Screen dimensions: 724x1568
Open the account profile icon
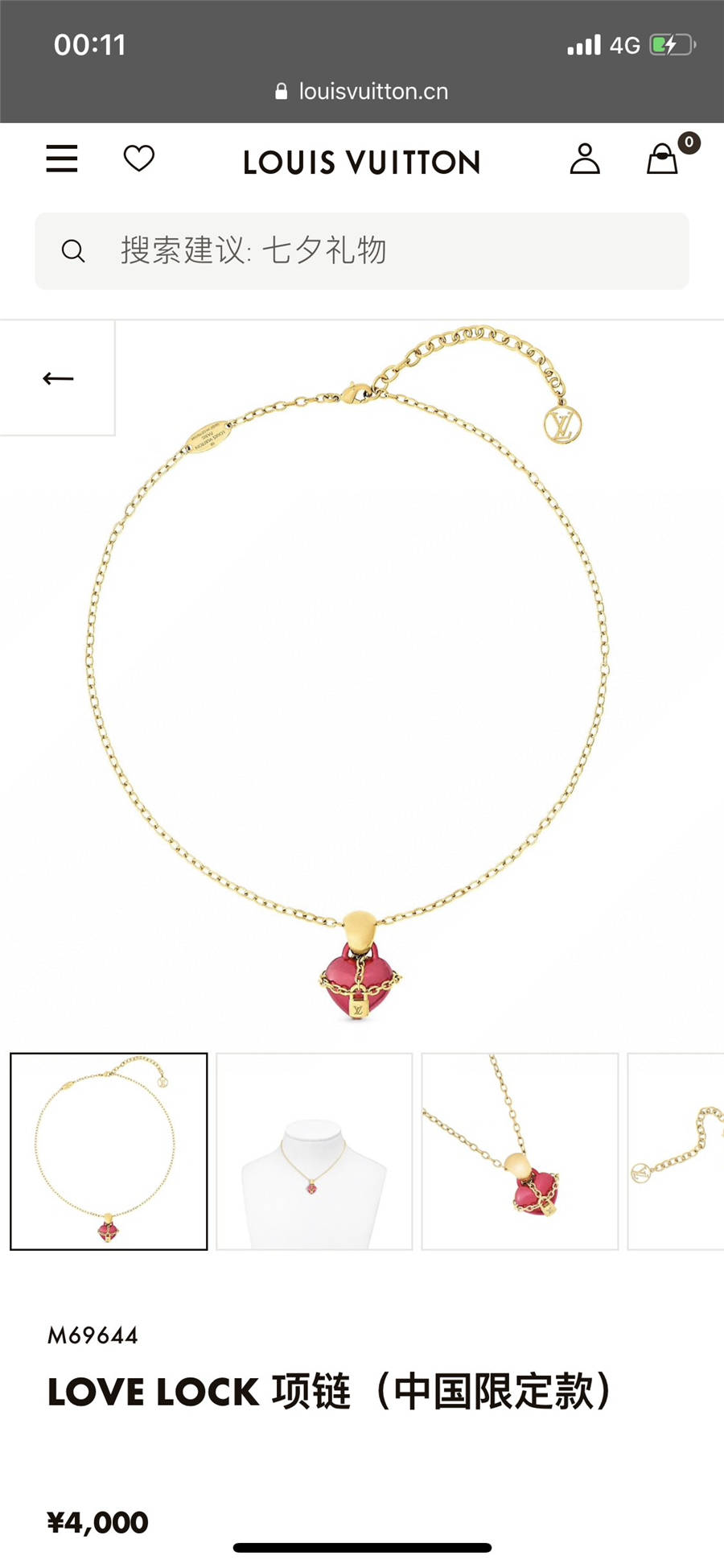click(585, 159)
